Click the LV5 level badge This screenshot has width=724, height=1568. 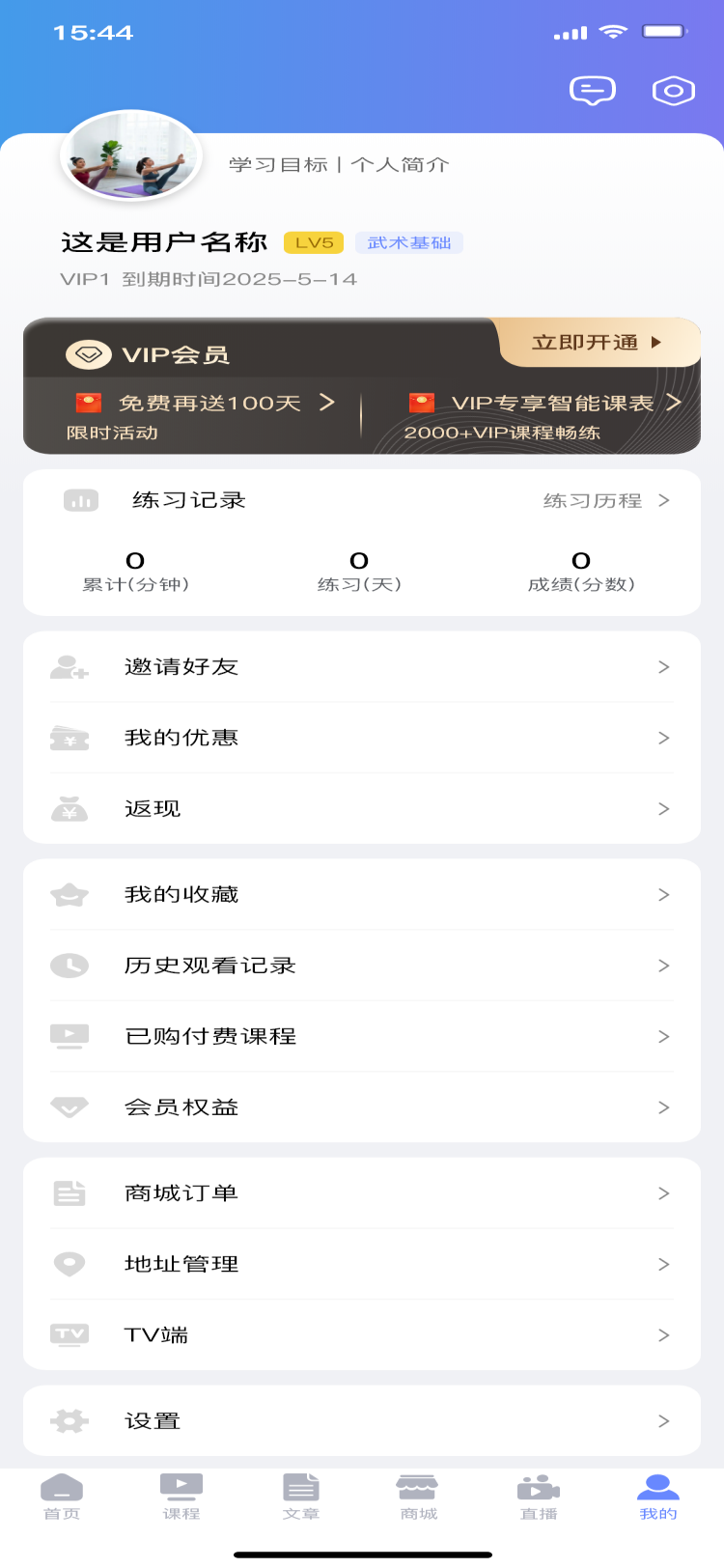316,242
